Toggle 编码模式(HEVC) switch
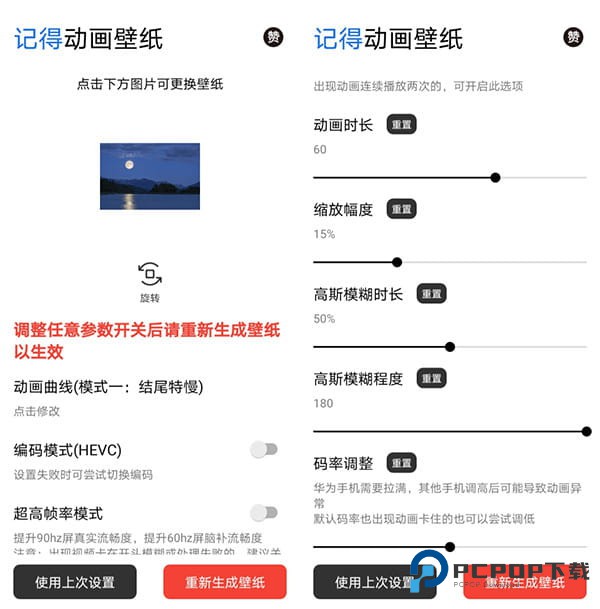Image resolution: width=600 pixels, height=609 pixels. [264, 450]
